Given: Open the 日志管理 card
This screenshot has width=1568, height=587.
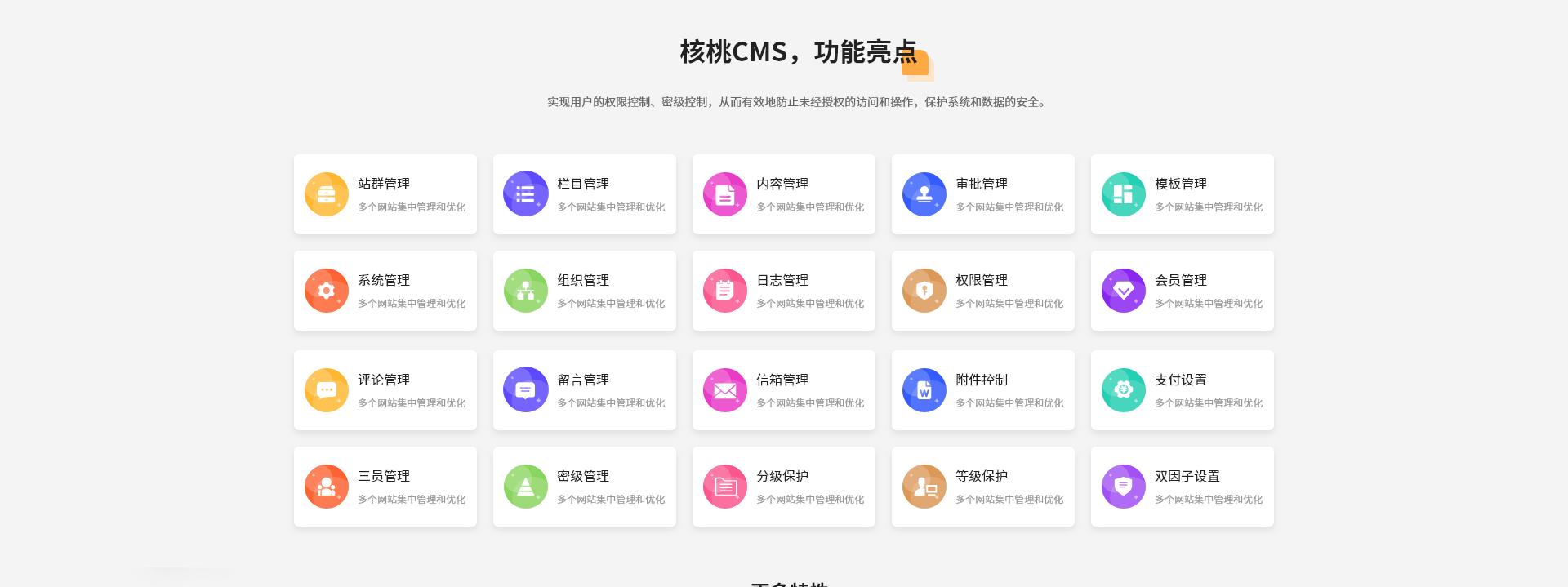Looking at the screenshot, I should 784,291.
